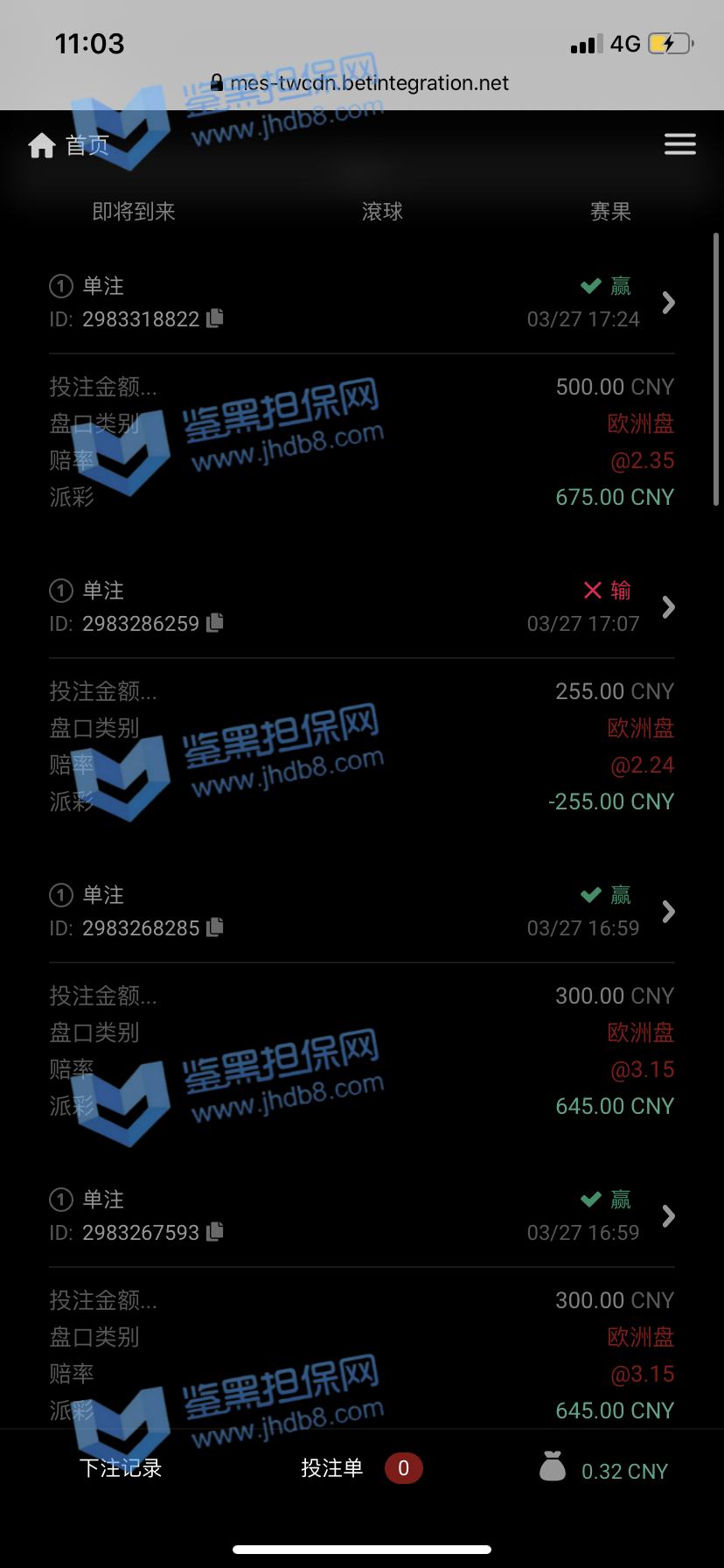Copy bet ID 2983267593
The height and width of the screenshot is (1568, 724).
point(215,1232)
